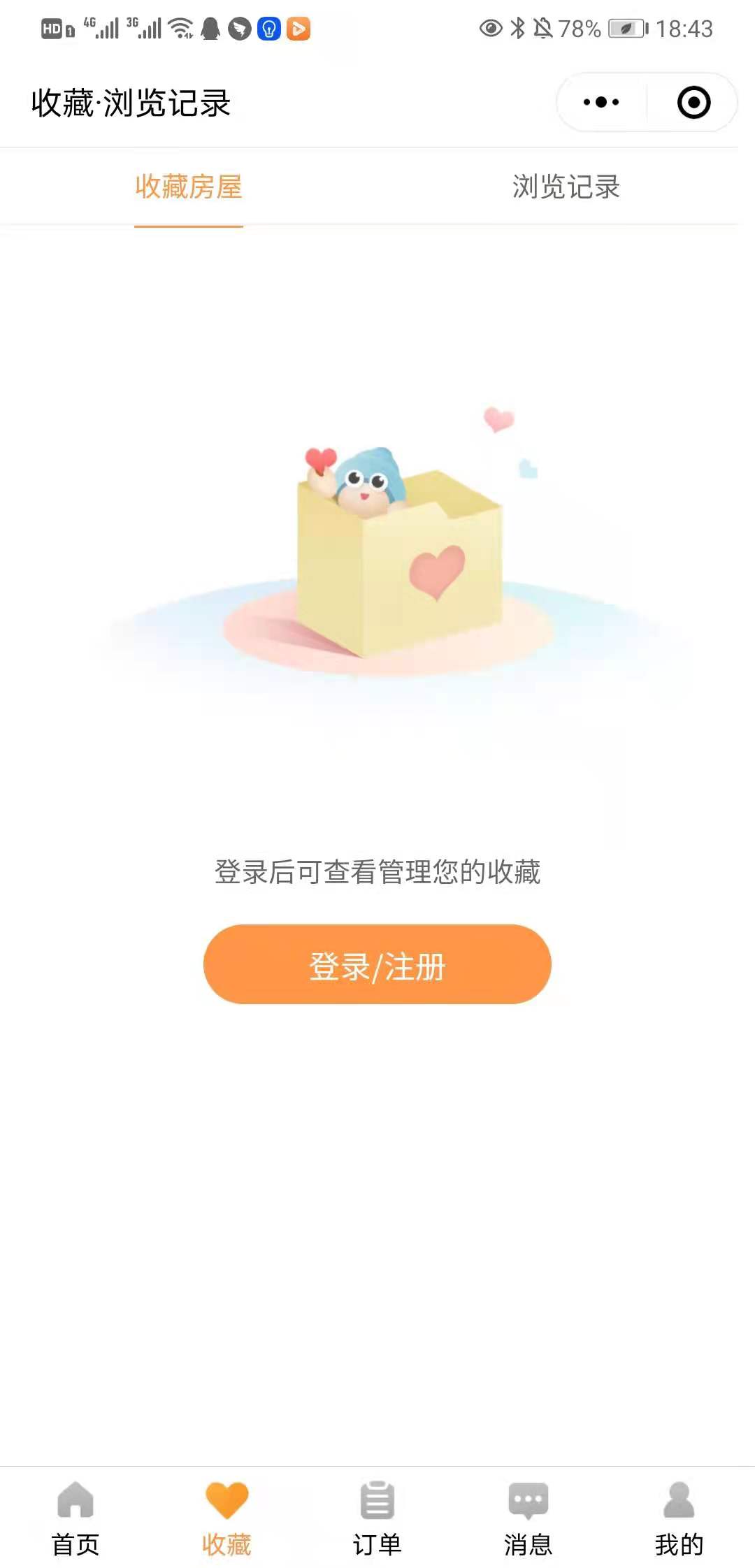Switch to the 浏览记录 tab
Viewport: 755px width, 1568px height.
(x=566, y=187)
